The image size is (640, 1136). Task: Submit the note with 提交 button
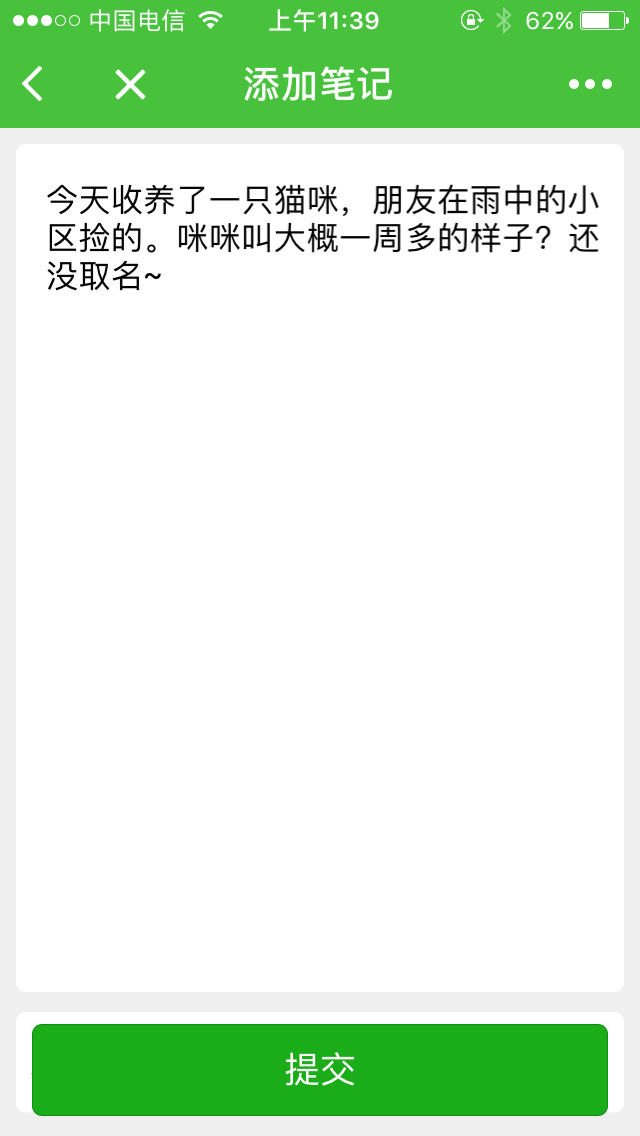[x=320, y=1069]
